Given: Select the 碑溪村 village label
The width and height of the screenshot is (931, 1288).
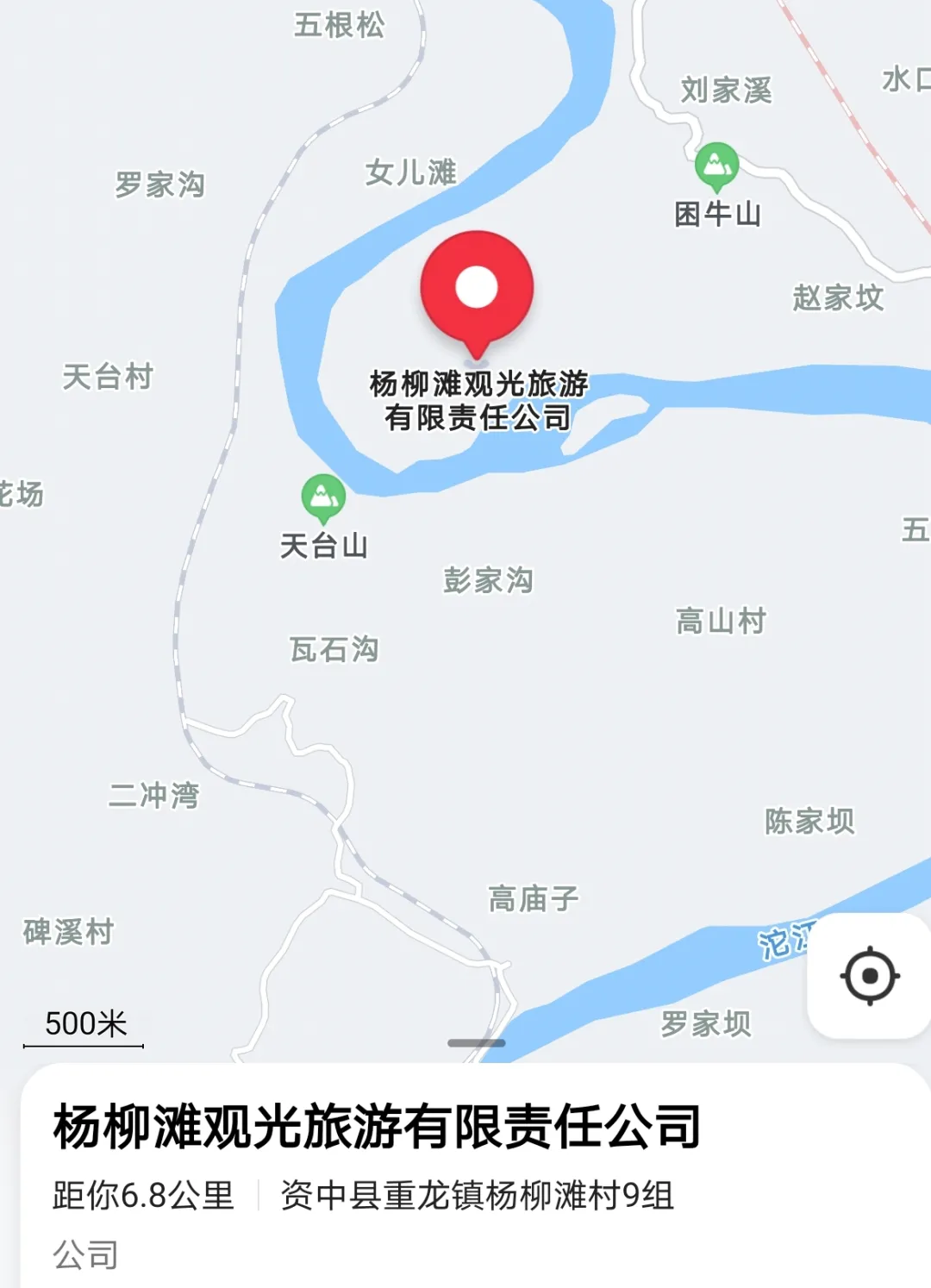Looking at the screenshot, I should point(67,933).
